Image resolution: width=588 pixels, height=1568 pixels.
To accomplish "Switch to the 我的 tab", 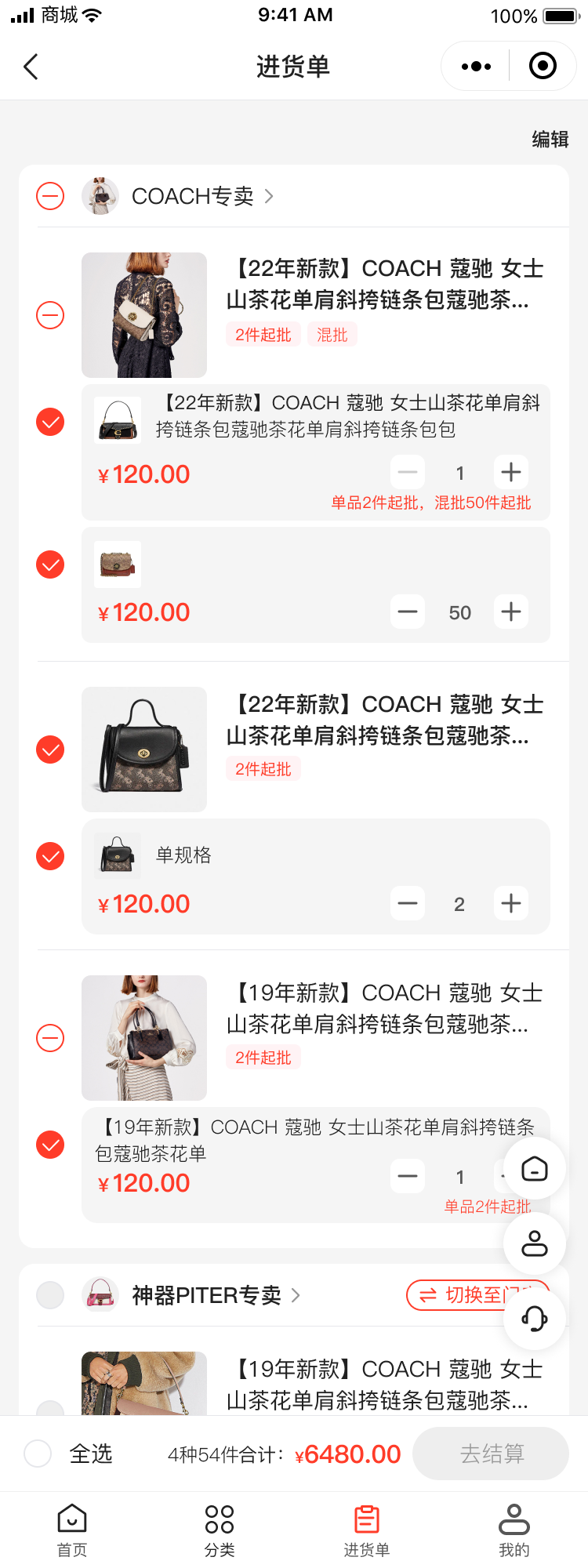I will click(514, 1529).
